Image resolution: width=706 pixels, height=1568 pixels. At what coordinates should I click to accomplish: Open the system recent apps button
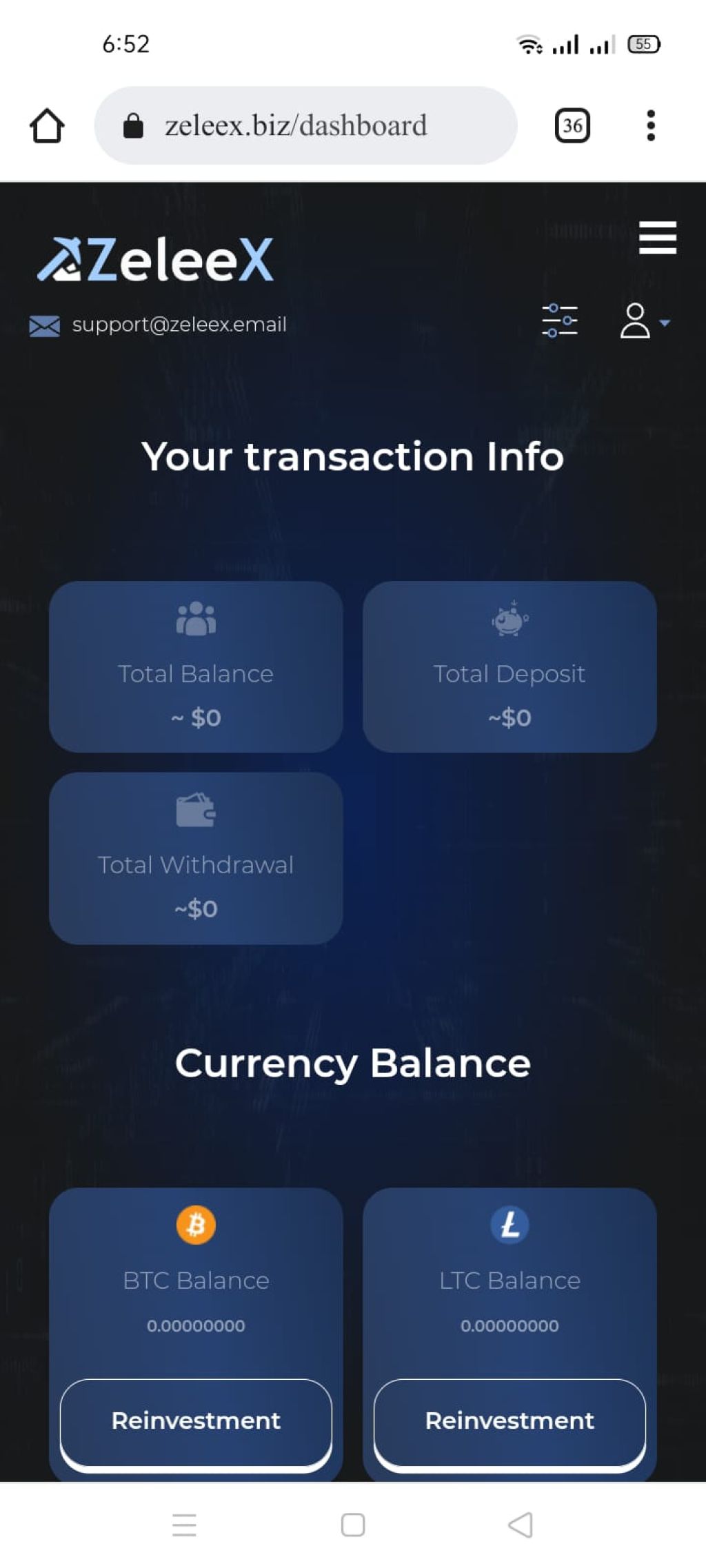pos(184,1525)
